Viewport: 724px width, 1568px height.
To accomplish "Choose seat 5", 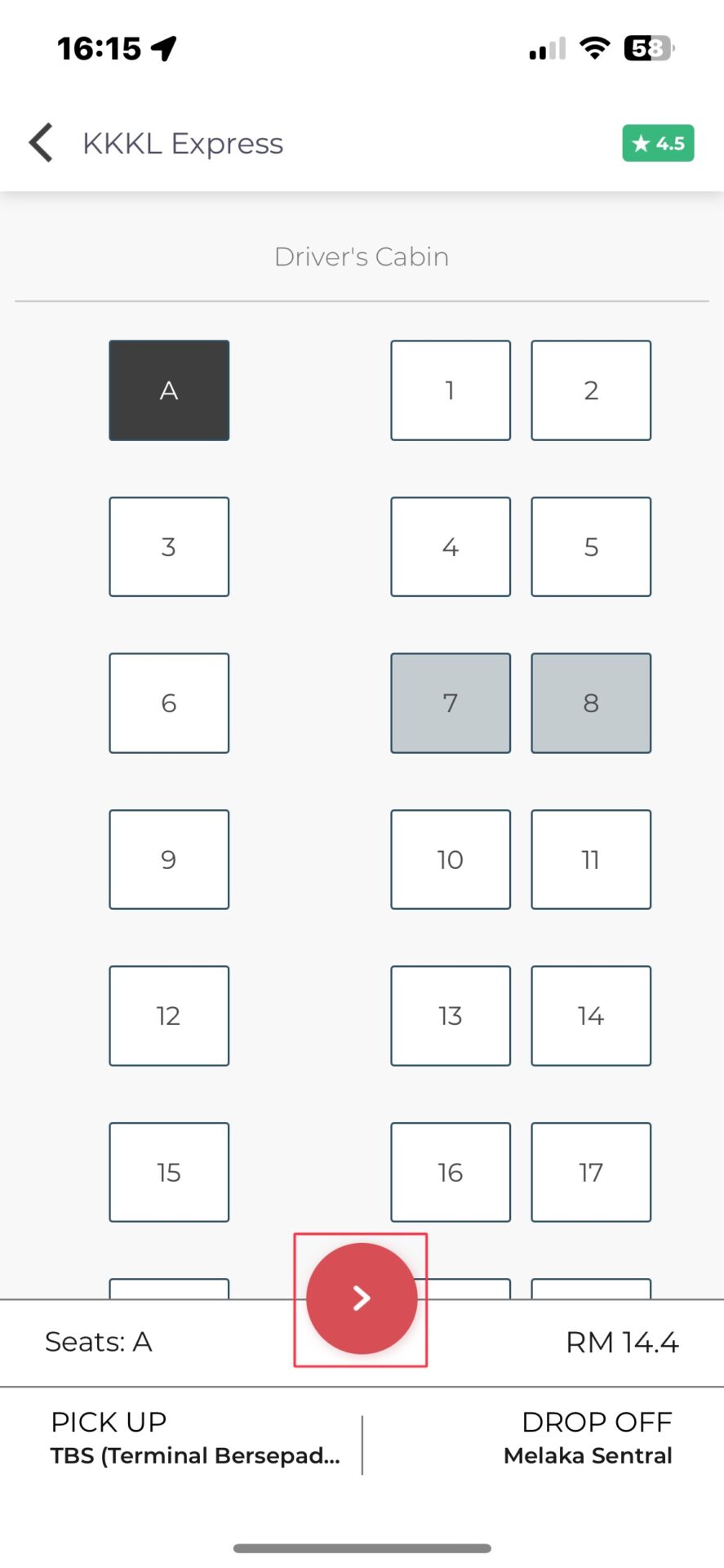I will coord(591,546).
